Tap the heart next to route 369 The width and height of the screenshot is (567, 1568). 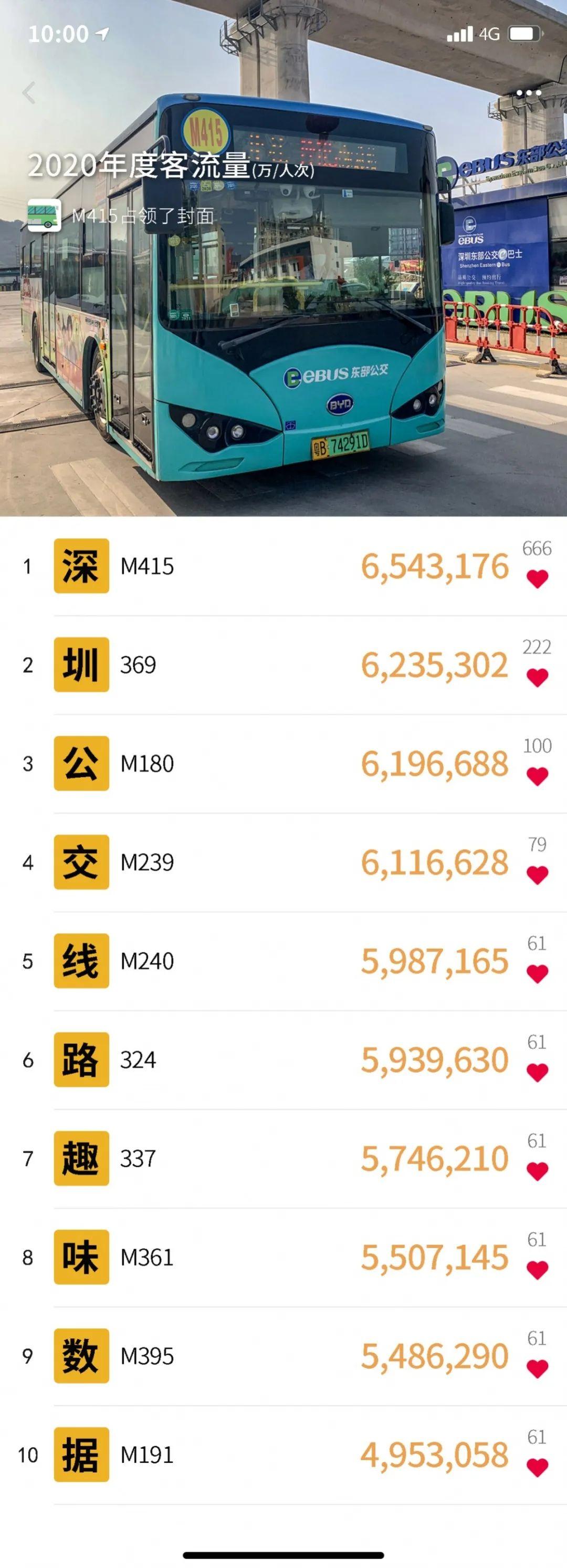pyautogui.click(x=537, y=678)
